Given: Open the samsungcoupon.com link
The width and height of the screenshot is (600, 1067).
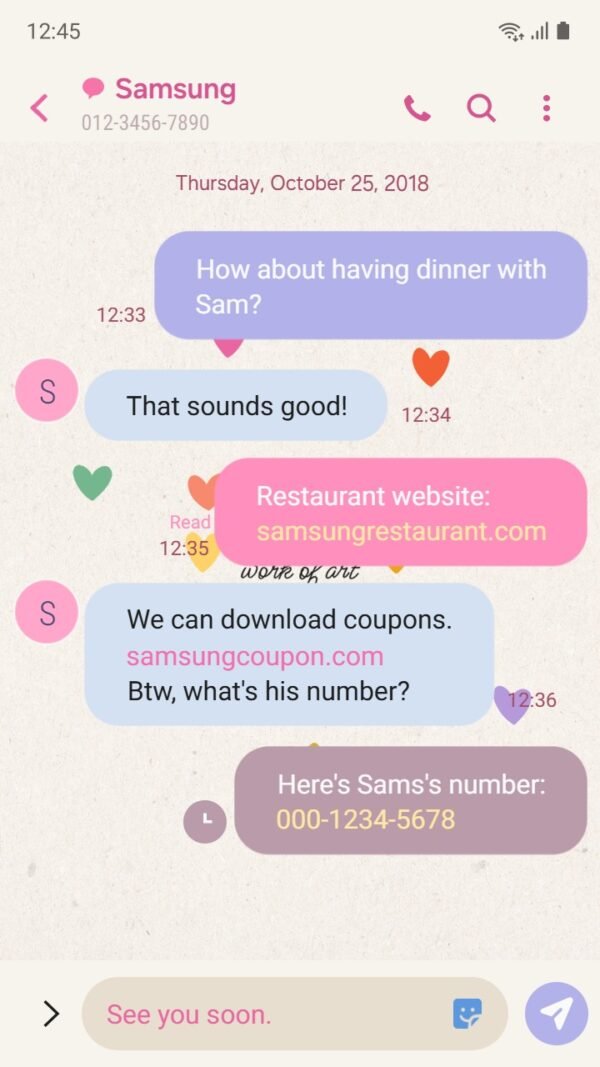Looking at the screenshot, I should point(254,656).
